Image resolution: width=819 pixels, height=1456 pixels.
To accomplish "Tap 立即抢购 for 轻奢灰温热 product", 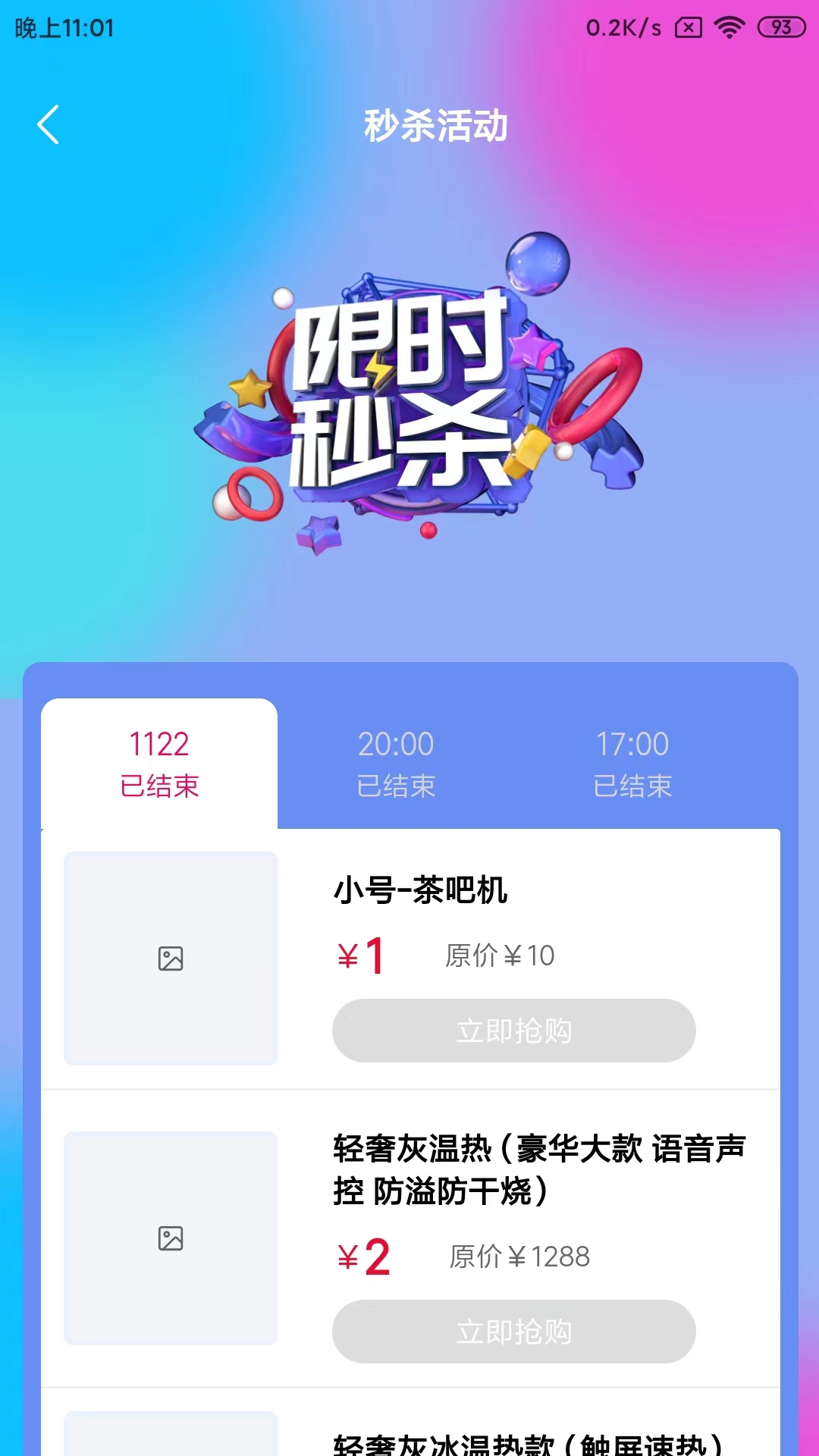I will (513, 1332).
